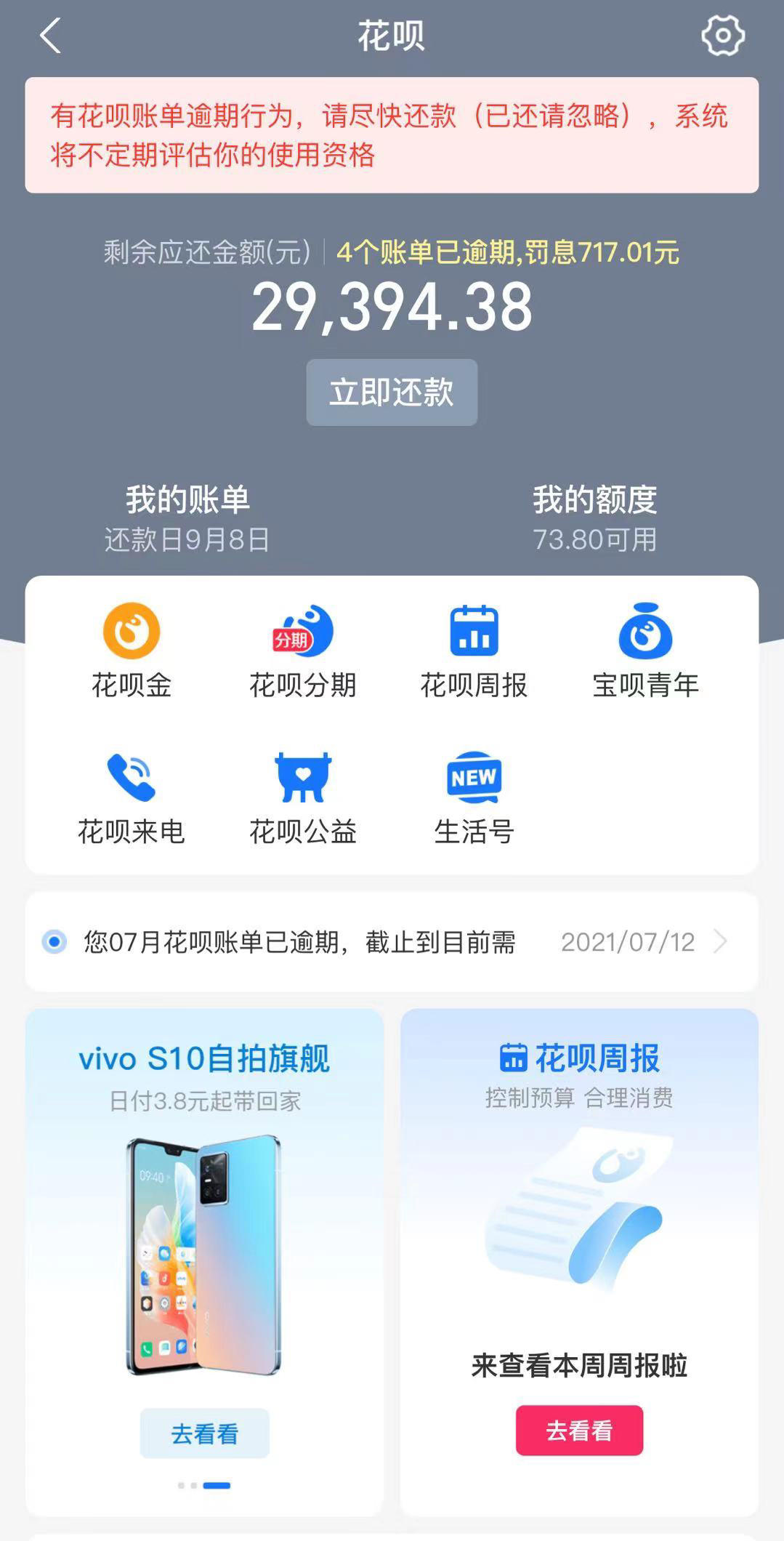Click the 立即还款 repayment button

[392, 392]
